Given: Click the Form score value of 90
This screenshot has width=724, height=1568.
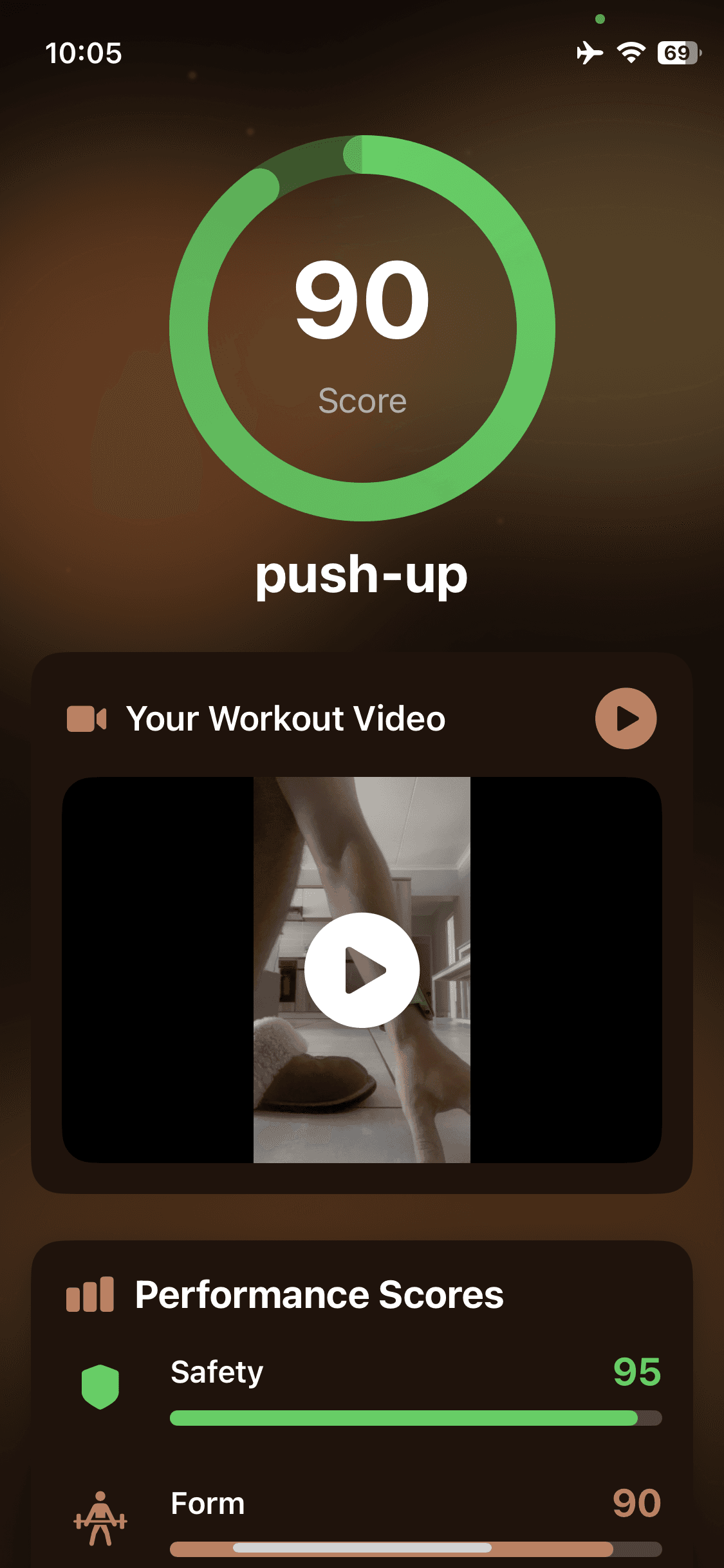Looking at the screenshot, I should [636, 1504].
